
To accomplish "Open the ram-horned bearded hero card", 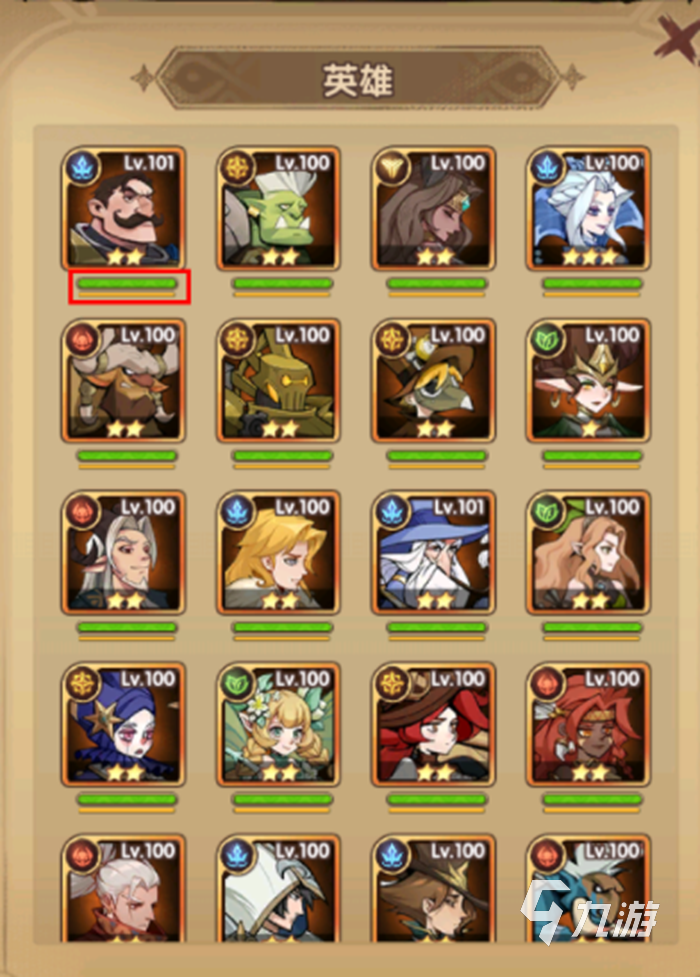I will tap(126, 380).
